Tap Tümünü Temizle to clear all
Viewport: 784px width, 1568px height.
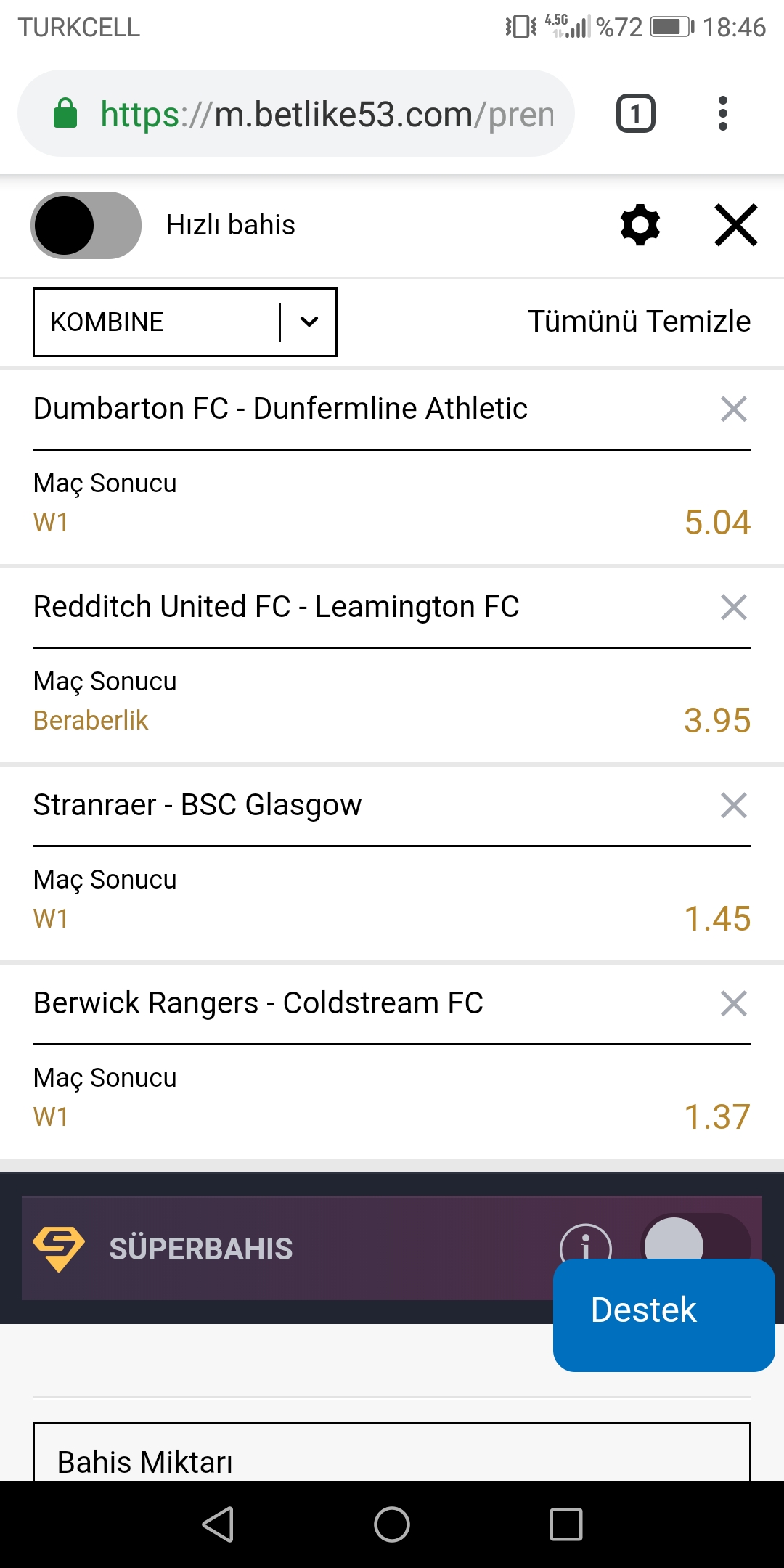pos(639,321)
